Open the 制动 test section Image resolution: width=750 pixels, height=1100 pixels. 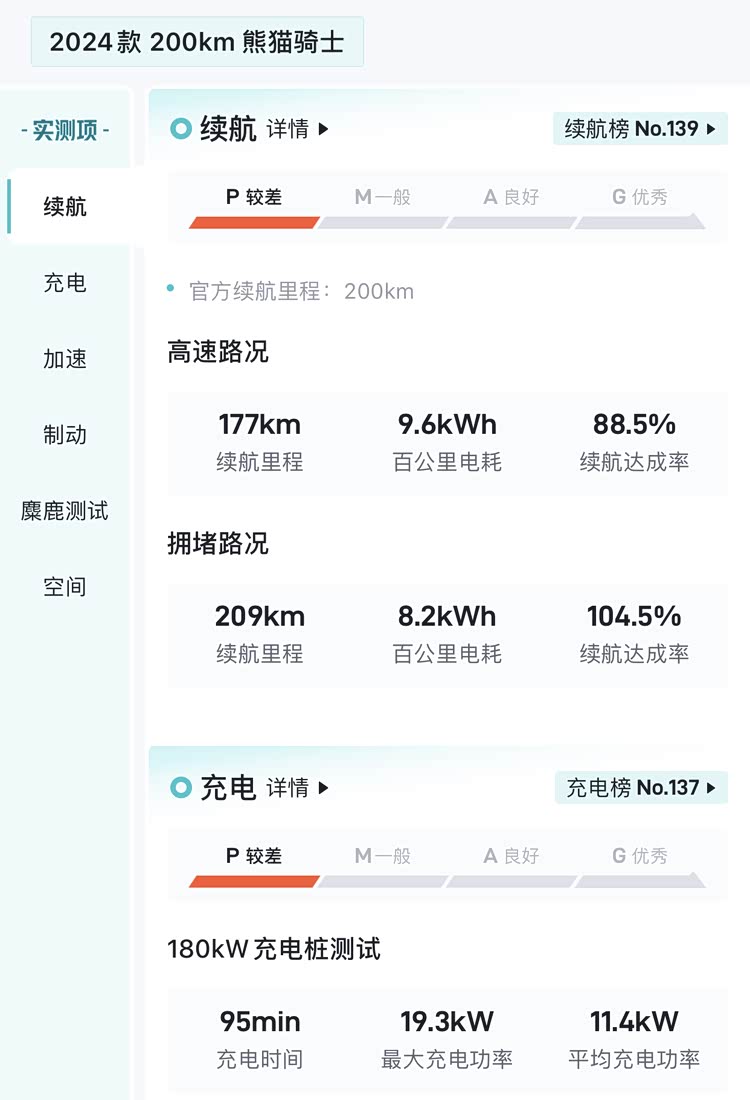pyautogui.click(x=65, y=435)
